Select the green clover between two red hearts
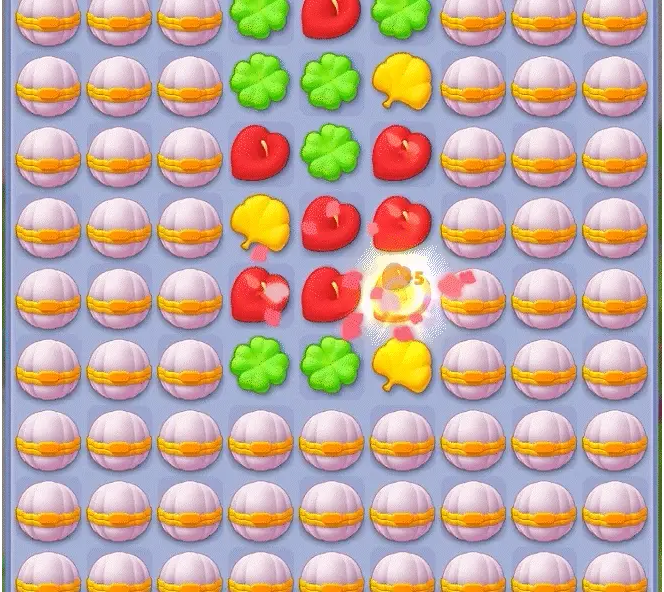The image size is (664, 592). [331, 152]
